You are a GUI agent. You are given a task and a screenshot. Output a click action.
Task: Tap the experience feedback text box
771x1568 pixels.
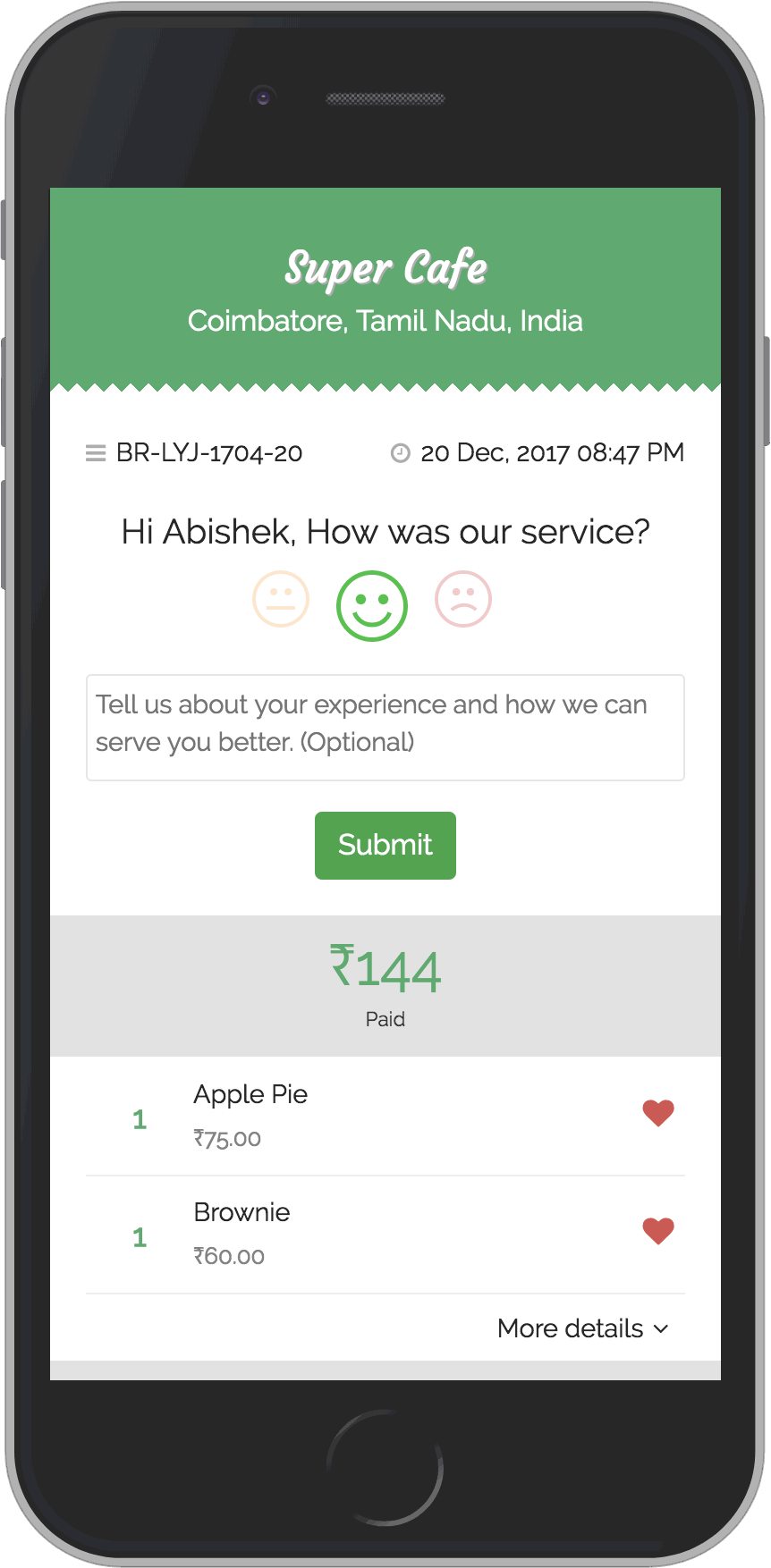(x=385, y=727)
